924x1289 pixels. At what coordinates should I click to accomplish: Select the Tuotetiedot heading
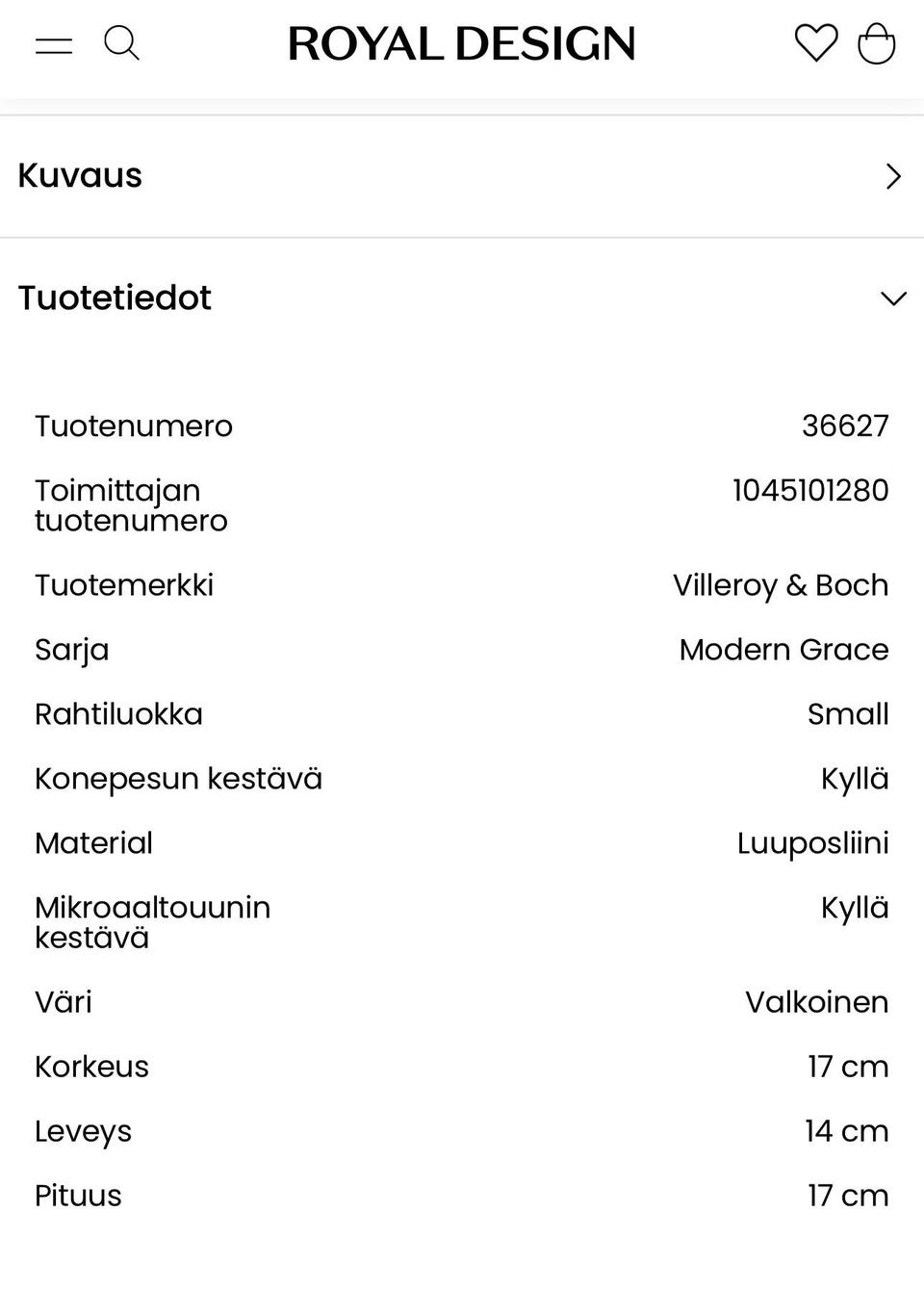coord(115,297)
